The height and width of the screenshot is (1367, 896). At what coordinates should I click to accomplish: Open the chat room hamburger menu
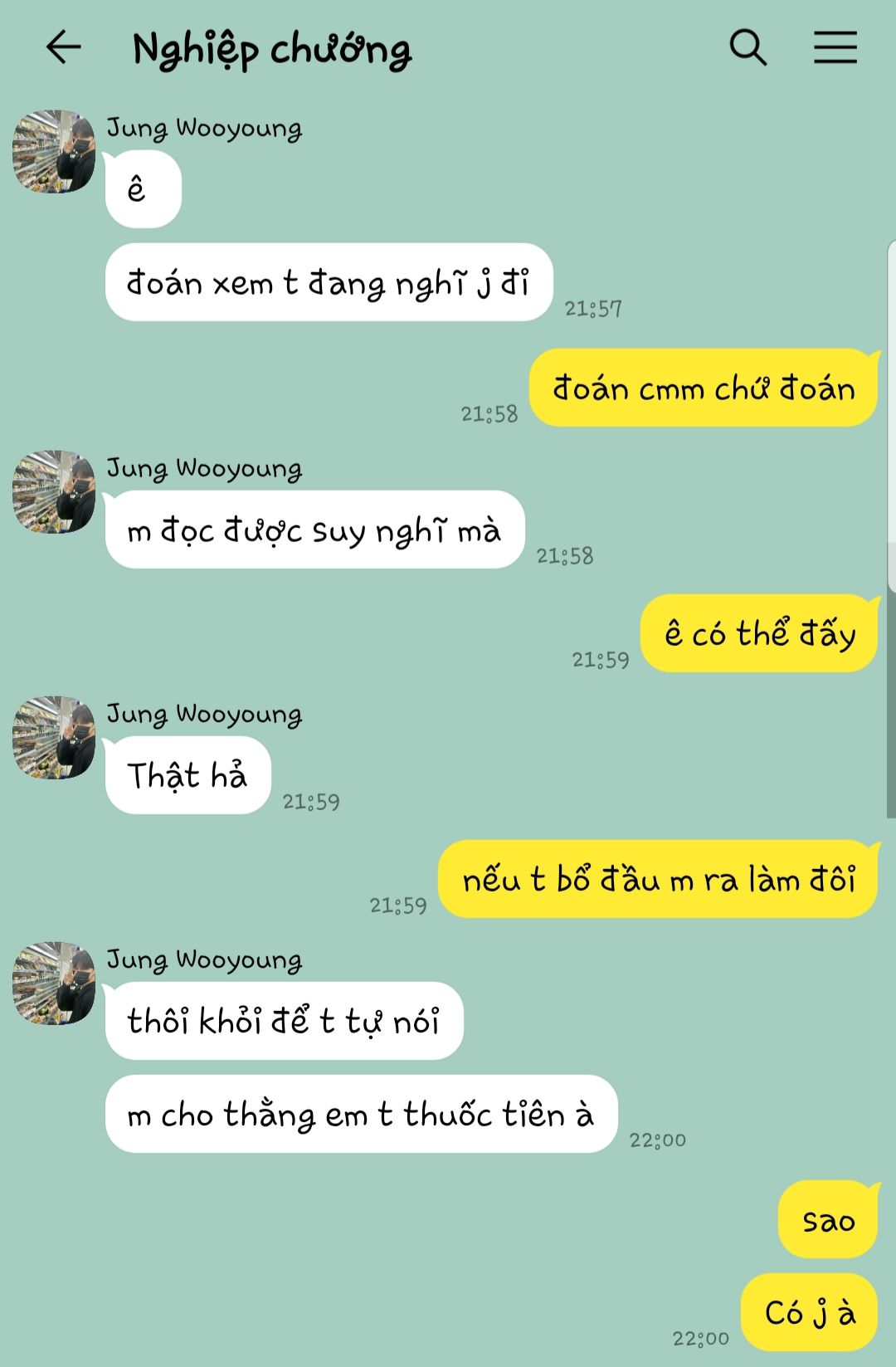point(835,47)
